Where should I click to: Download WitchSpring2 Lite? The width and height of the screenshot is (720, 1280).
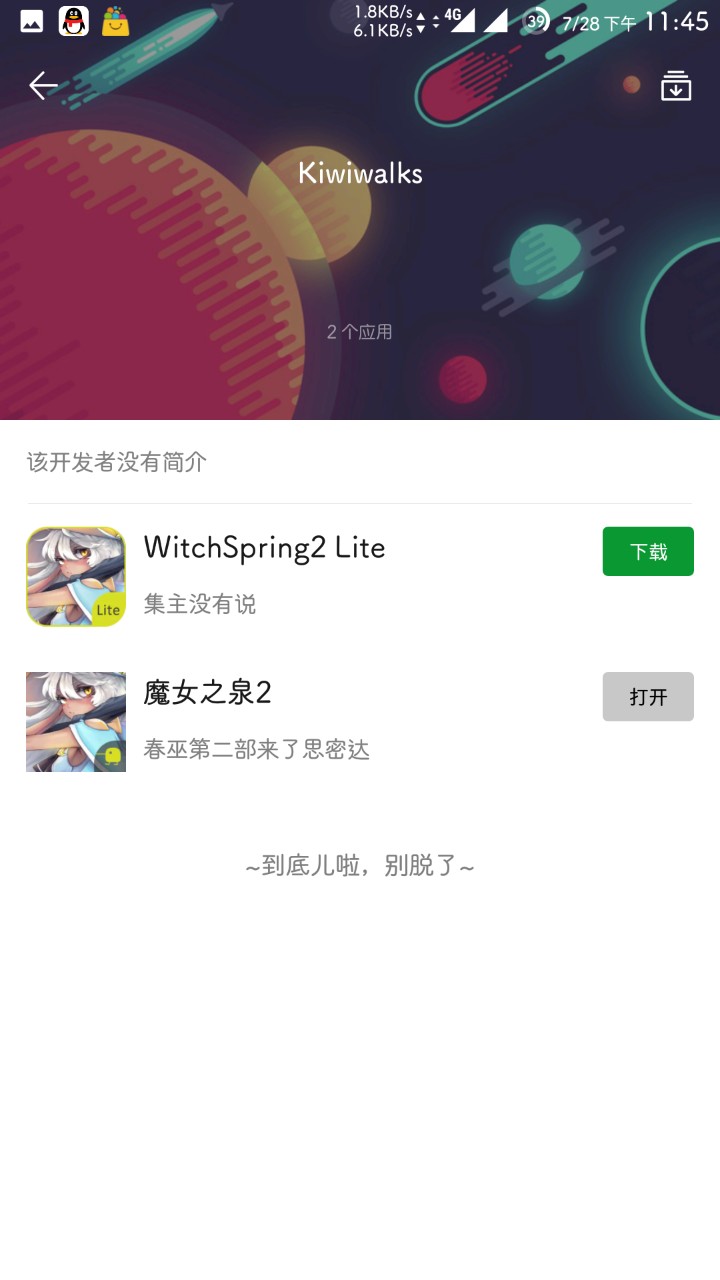click(x=647, y=551)
